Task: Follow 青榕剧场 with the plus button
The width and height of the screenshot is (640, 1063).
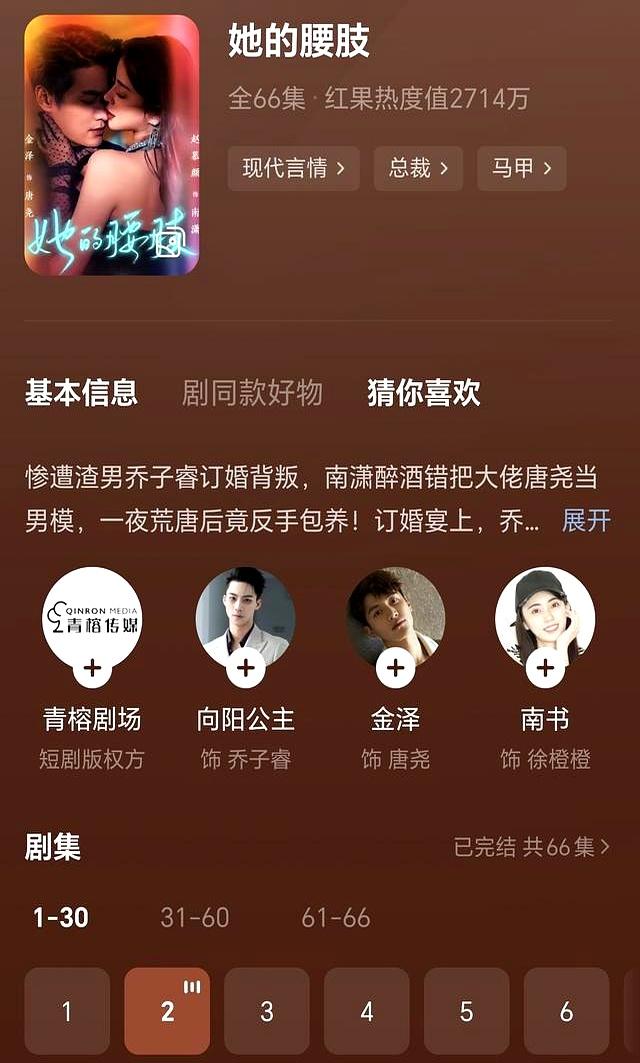Action: tap(92, 667)
